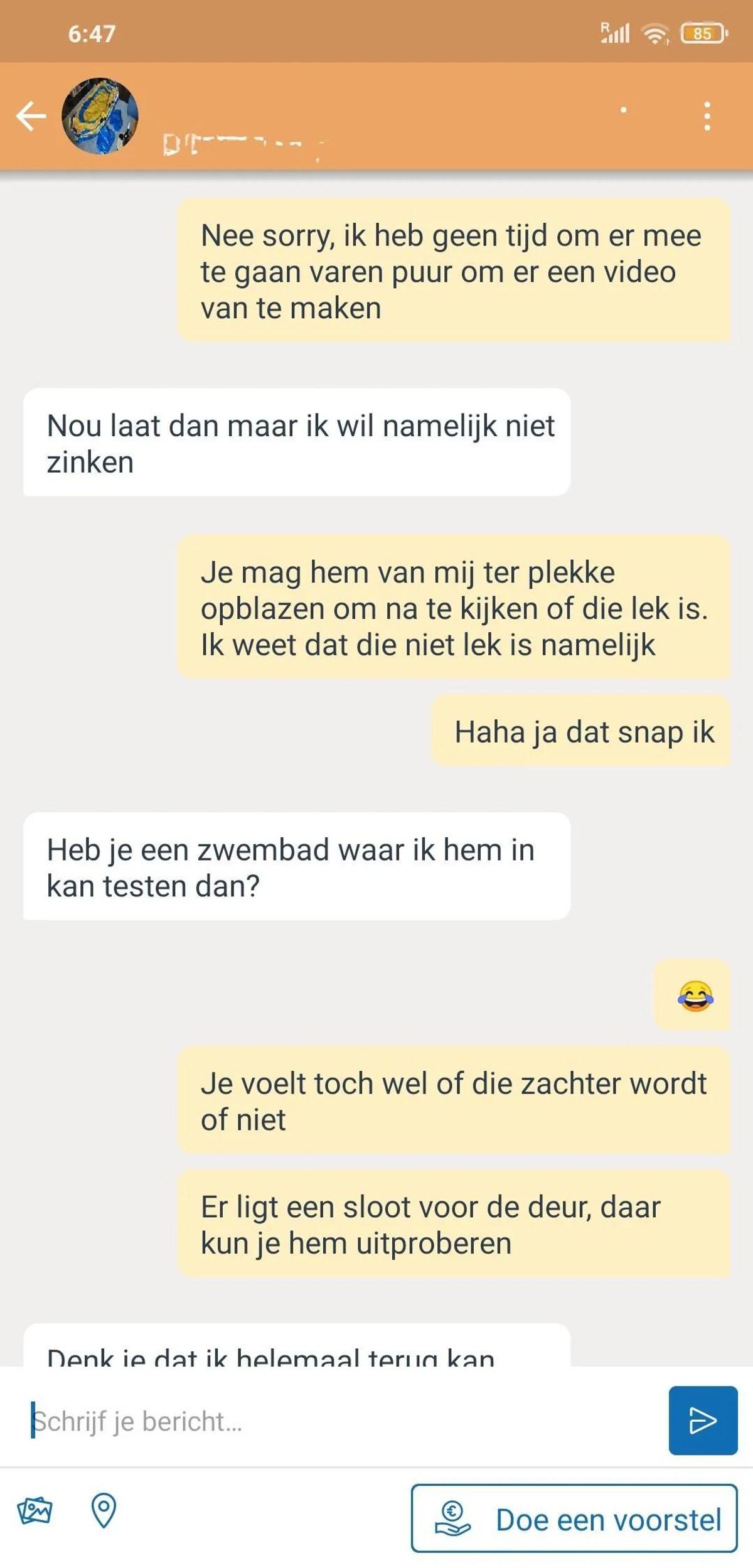Focus the 'Schrijf je bericht' text field

click(339, 1421)
